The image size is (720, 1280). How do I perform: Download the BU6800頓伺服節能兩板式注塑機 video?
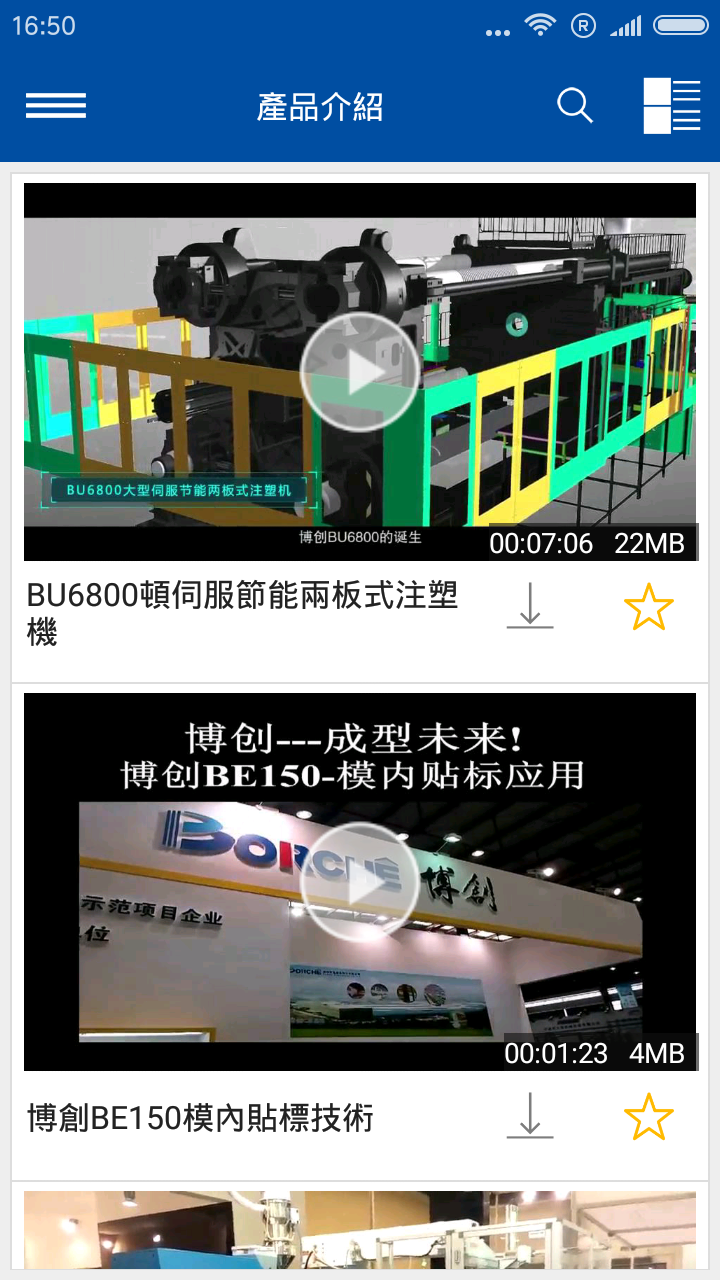(530, 606)
